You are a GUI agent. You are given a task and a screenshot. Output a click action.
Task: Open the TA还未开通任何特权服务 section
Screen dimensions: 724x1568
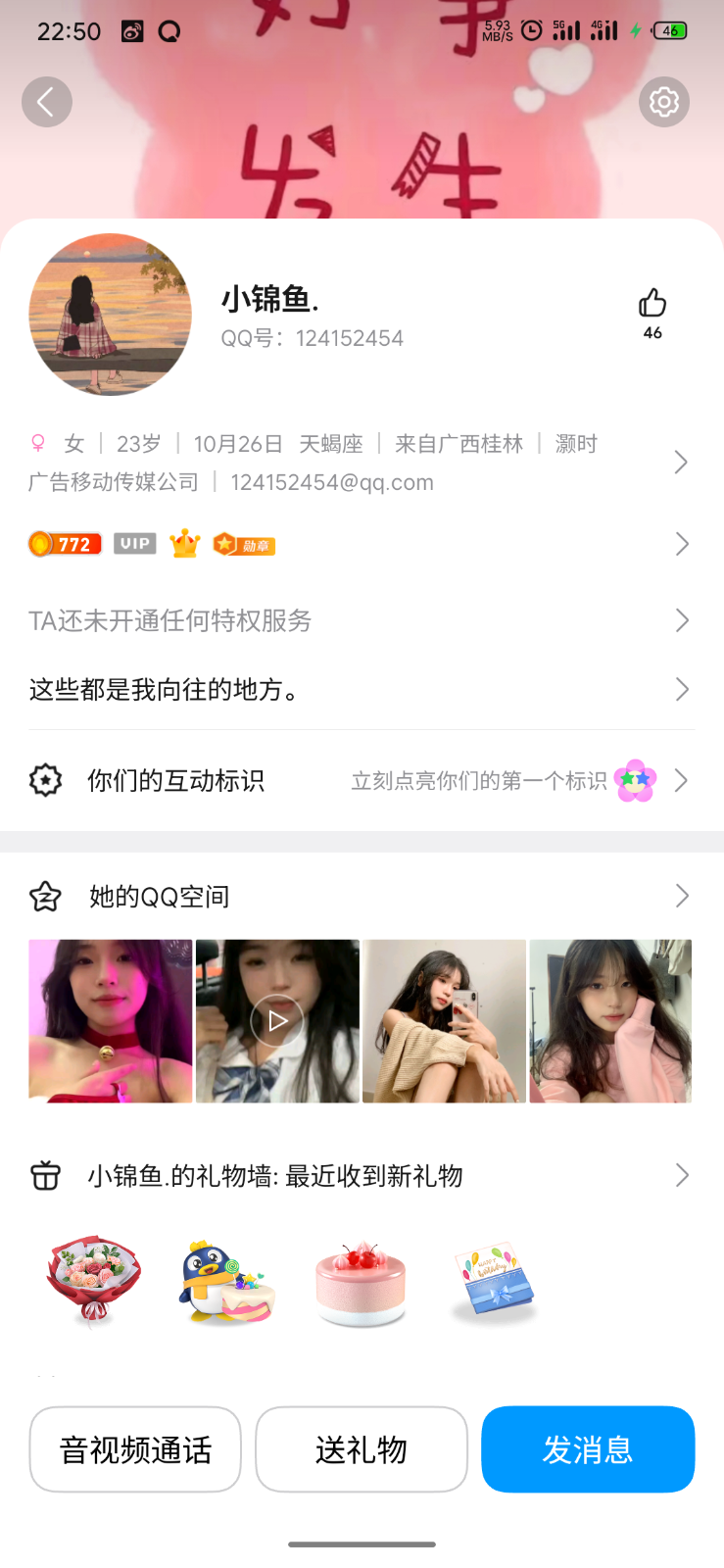680,620
